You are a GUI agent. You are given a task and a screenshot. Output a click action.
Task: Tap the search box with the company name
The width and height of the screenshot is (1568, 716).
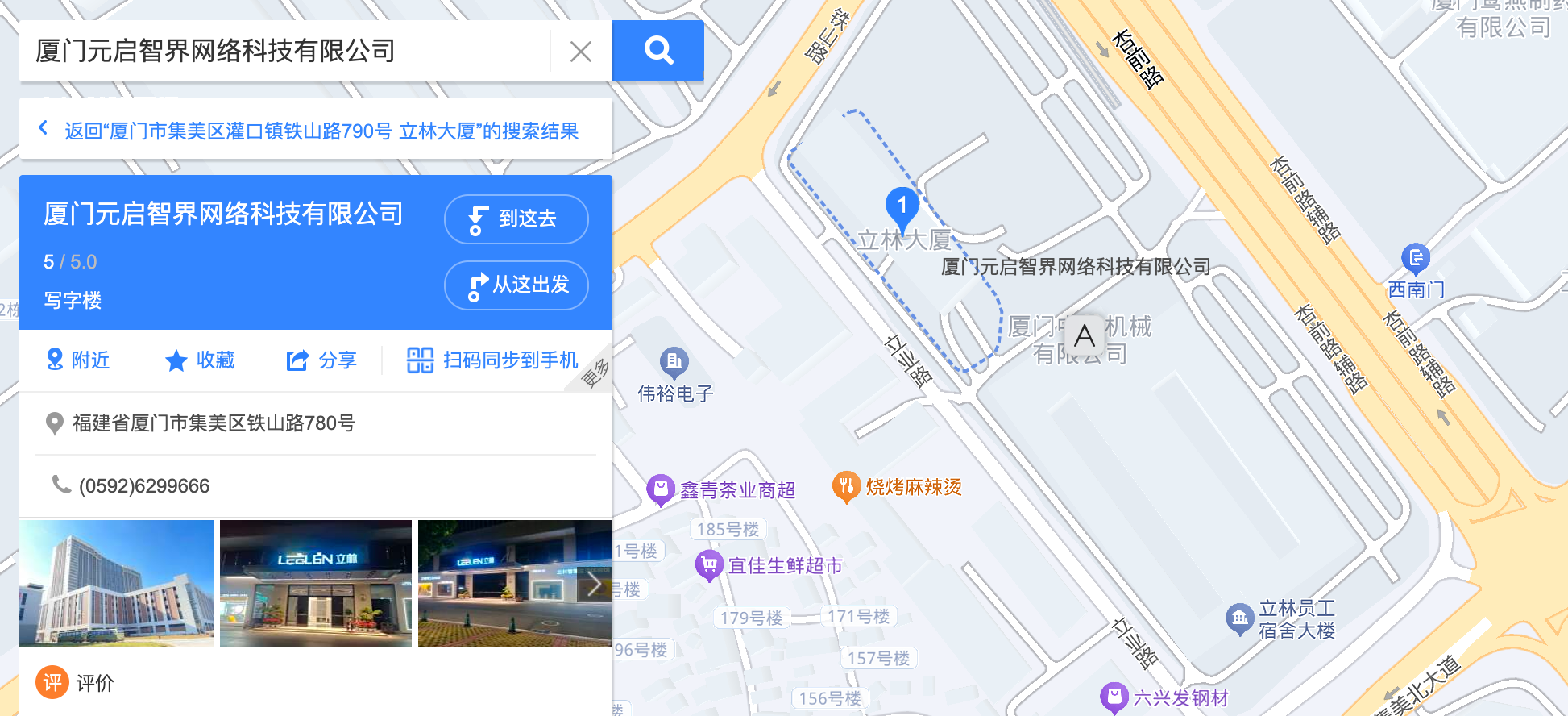282,51
